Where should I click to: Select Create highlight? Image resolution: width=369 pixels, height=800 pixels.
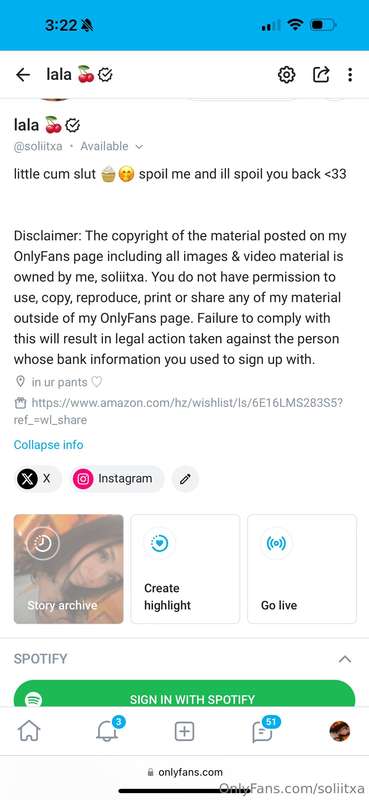click(185, 569)
